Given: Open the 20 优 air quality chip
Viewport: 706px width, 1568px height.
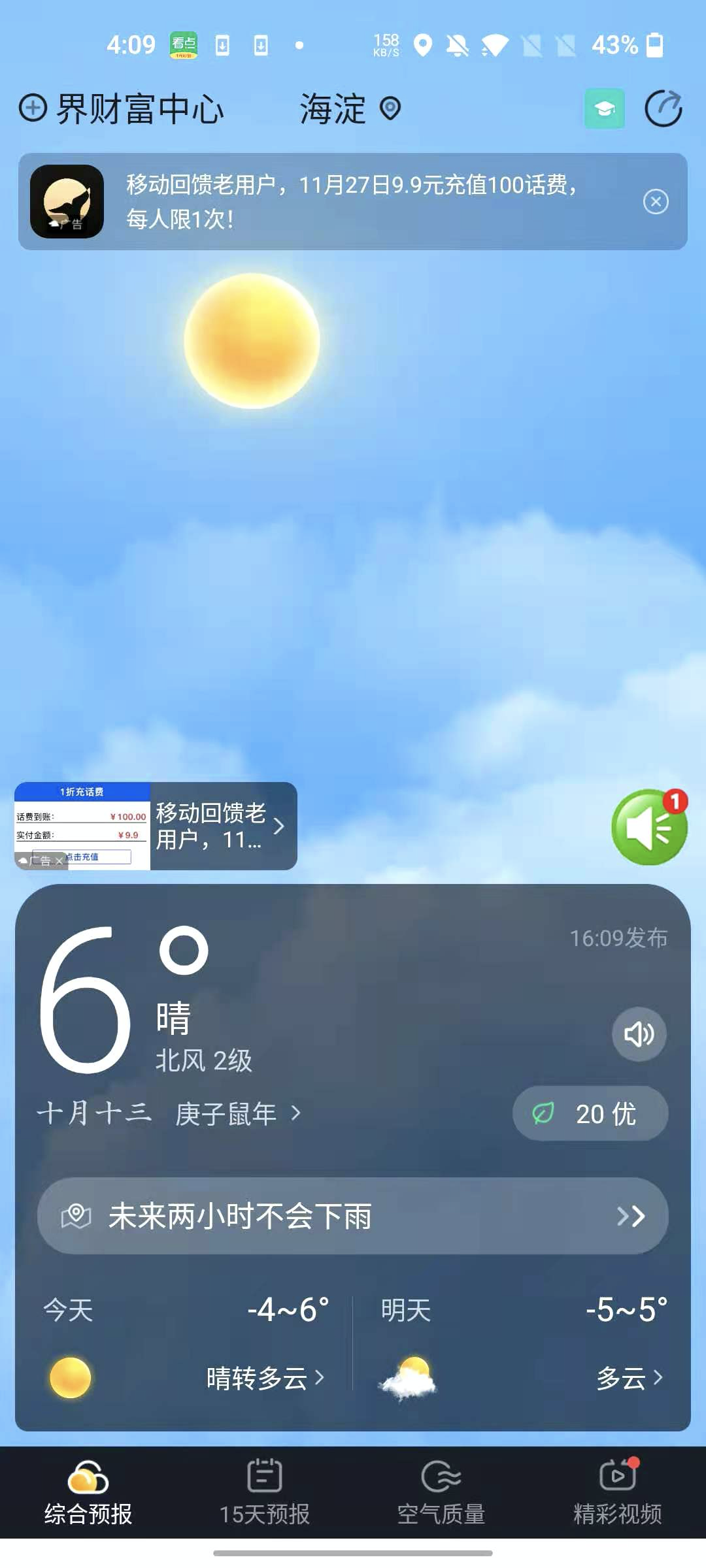Looking at the screenshot, I should click(590, 1113).
